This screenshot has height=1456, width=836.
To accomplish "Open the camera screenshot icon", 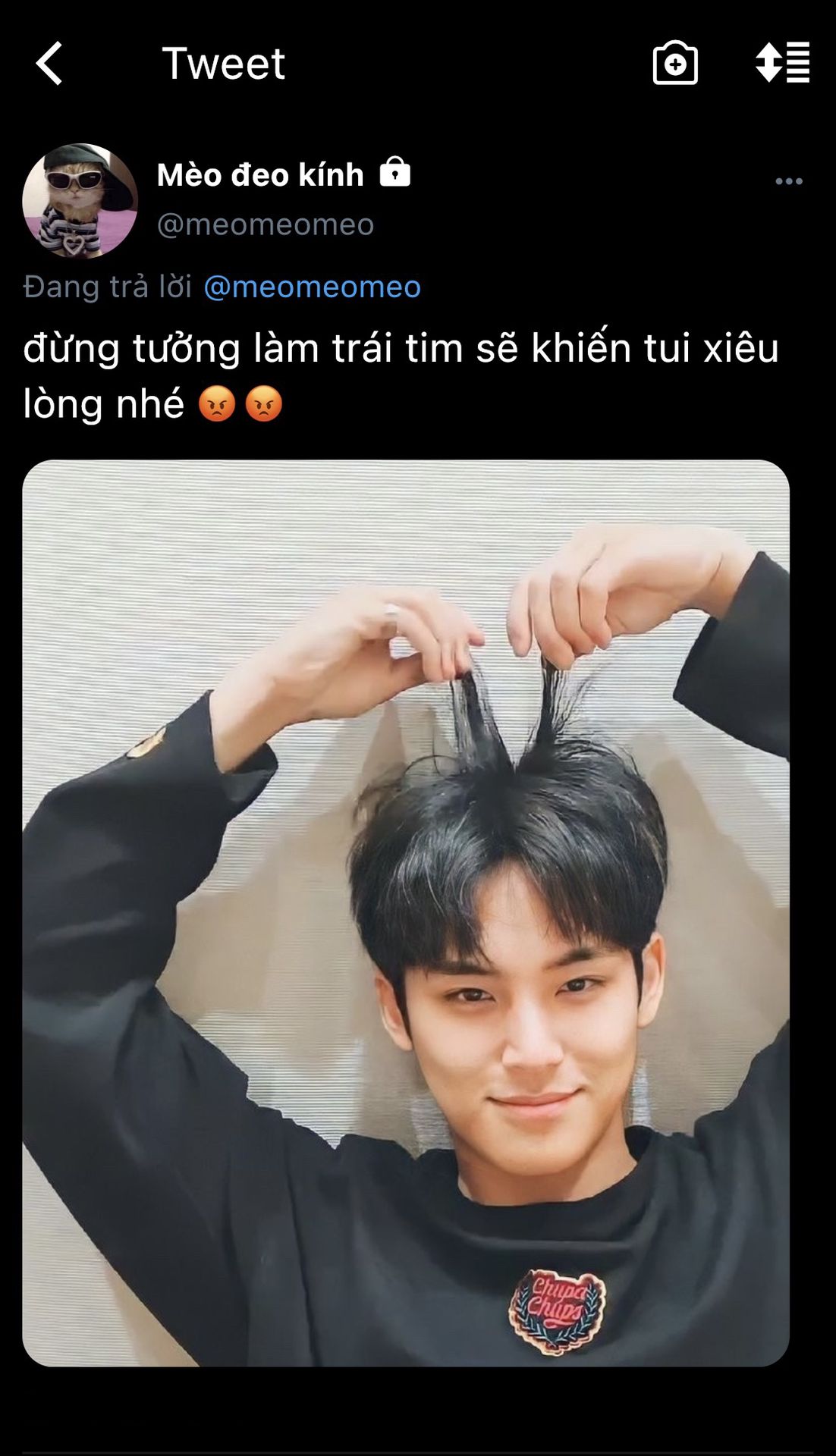I will (x=674, y=63).
